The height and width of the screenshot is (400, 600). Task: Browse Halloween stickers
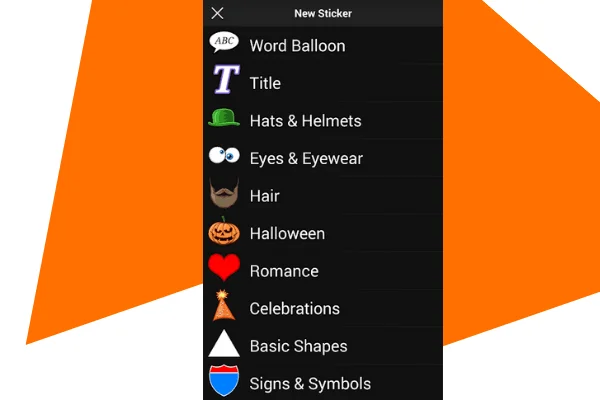click(x=287, y=233)
